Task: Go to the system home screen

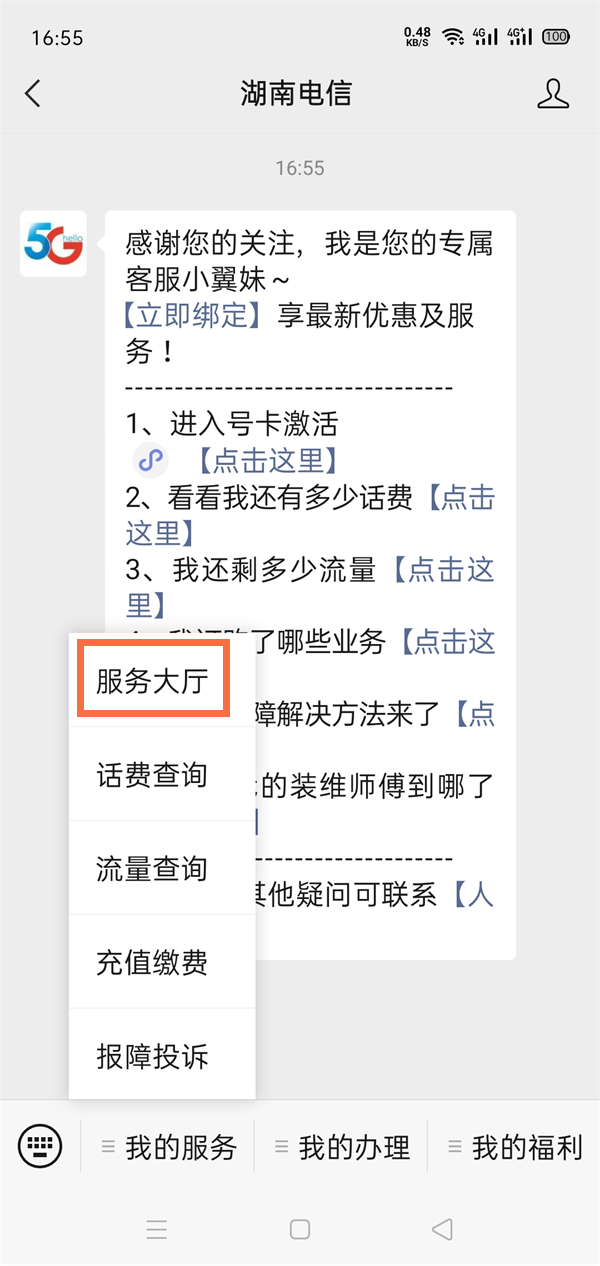Action: click(x=300, y=1229)
